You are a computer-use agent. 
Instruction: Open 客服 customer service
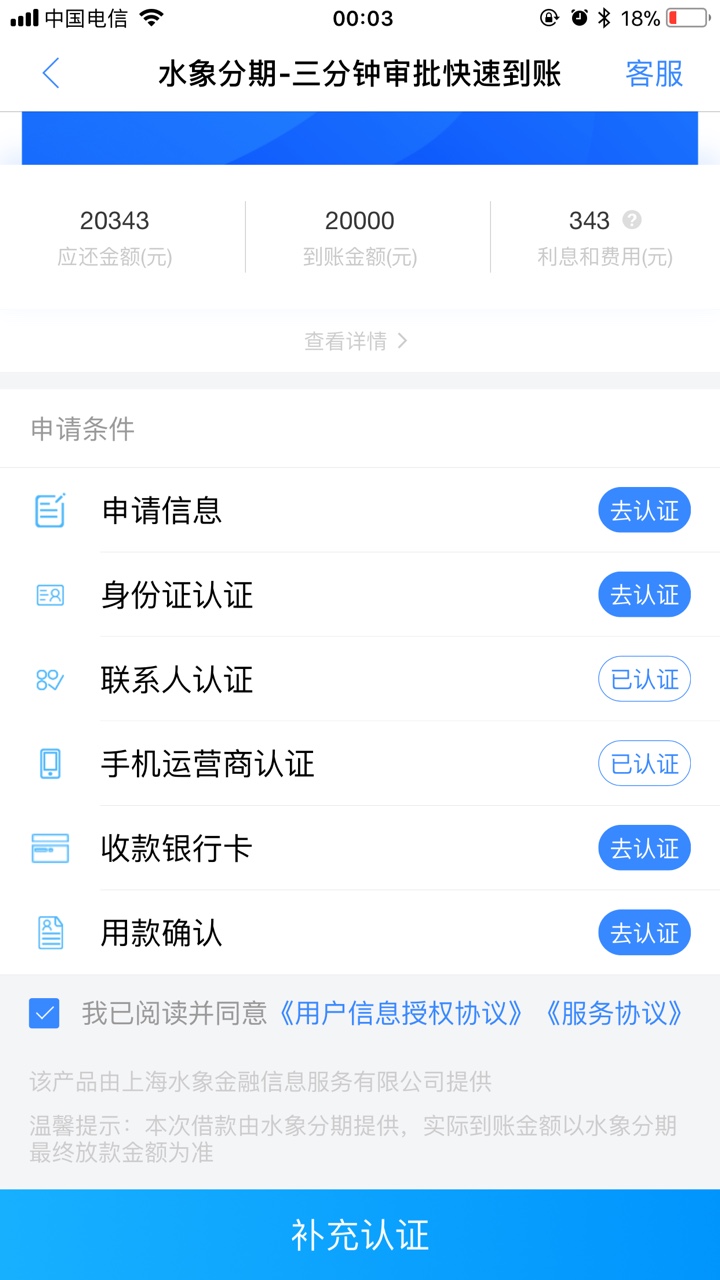click(x=654, y=73)
